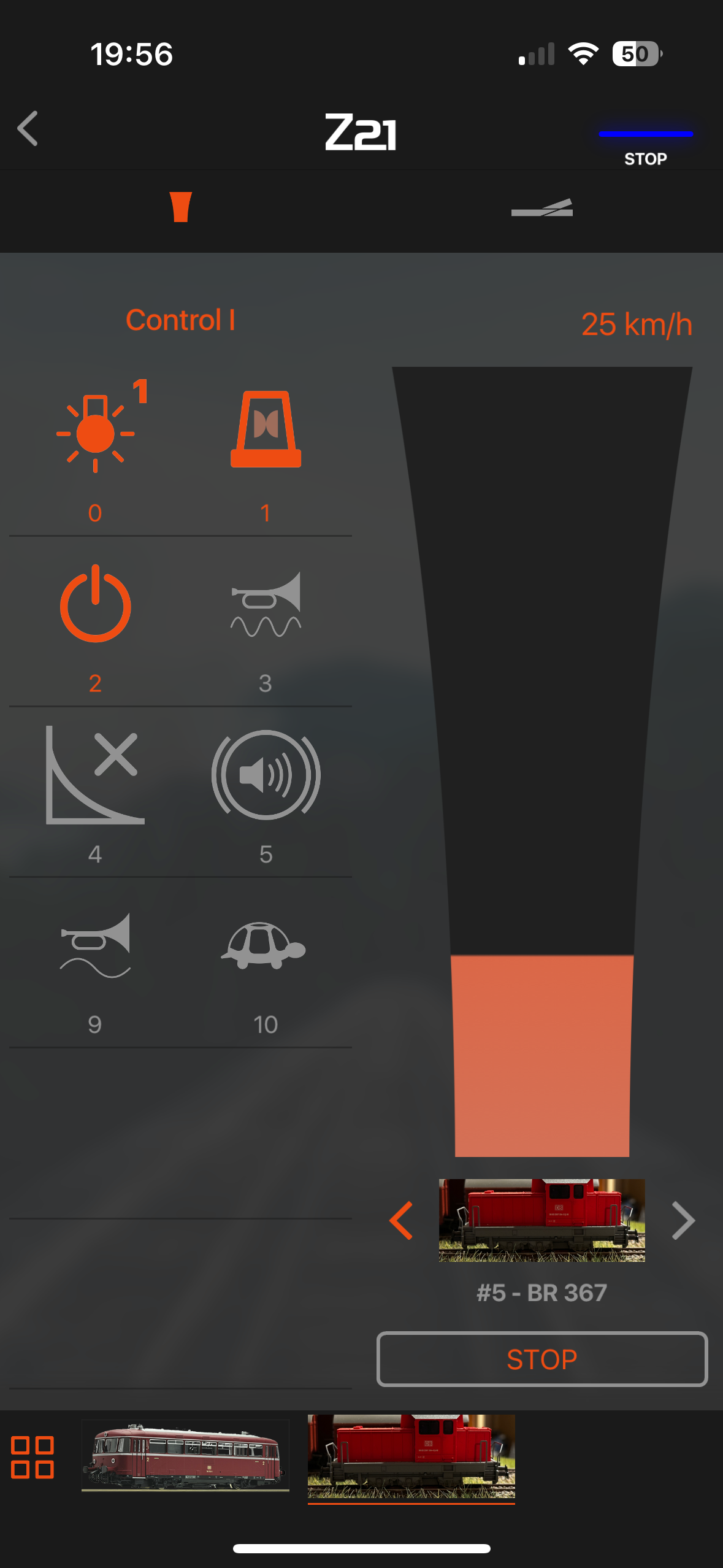The width and height of the screenshot is (723, 1568).
Task: Activate the horn function 9
Action: coord(96,945)
